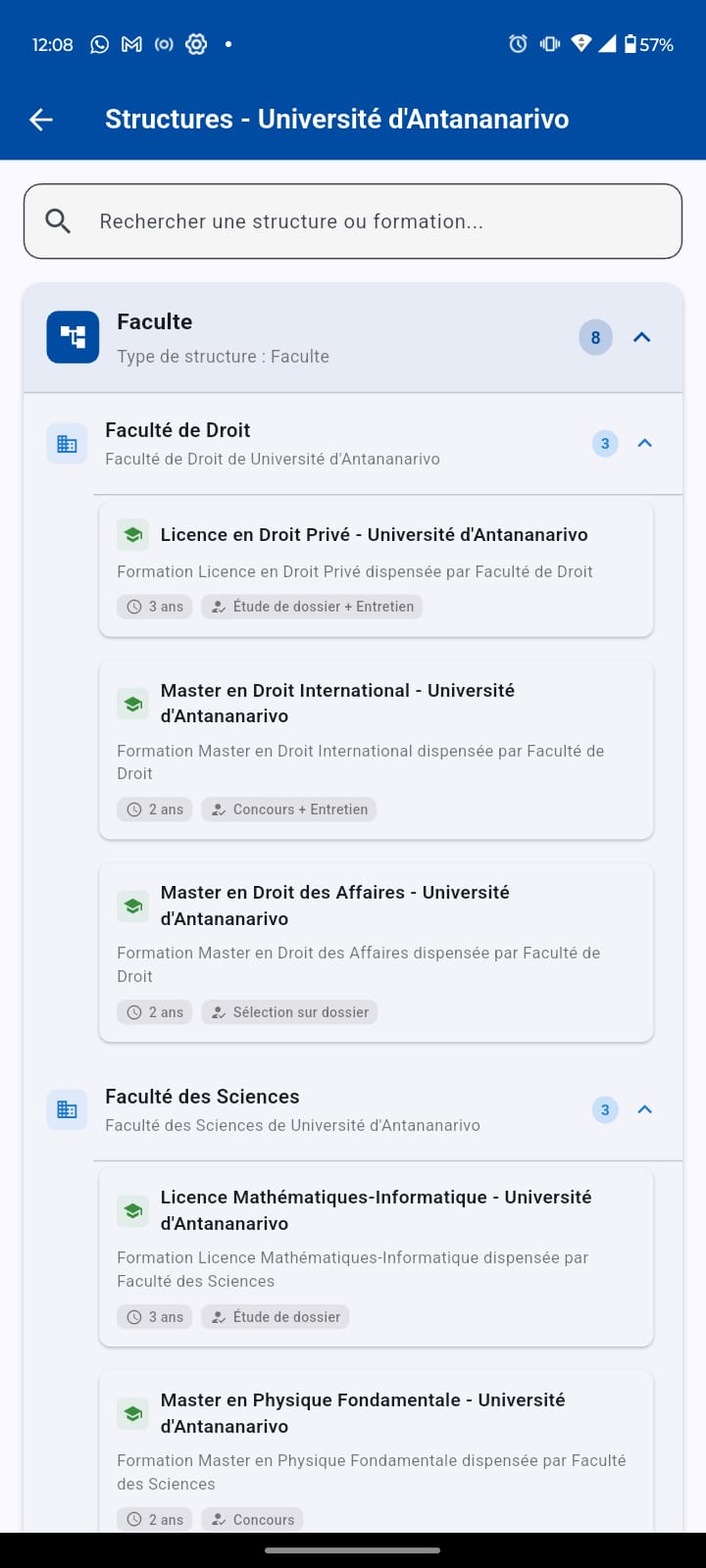This screenshot has width=706, height=1568.
Task: Click the Faculté de Droit building icon
Action: pos(66,443)
